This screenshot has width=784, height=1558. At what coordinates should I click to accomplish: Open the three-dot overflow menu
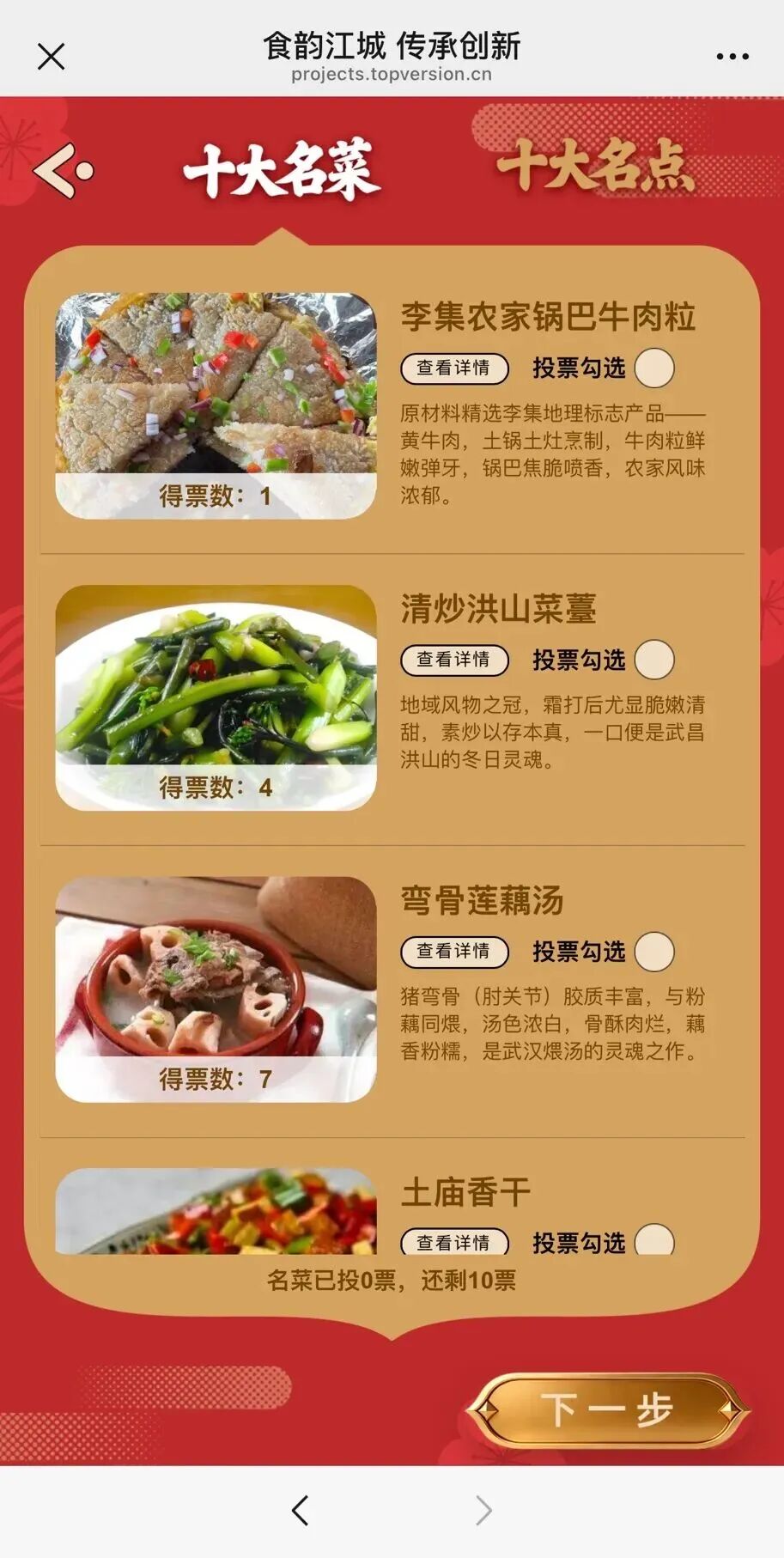(x=732, y=57)
